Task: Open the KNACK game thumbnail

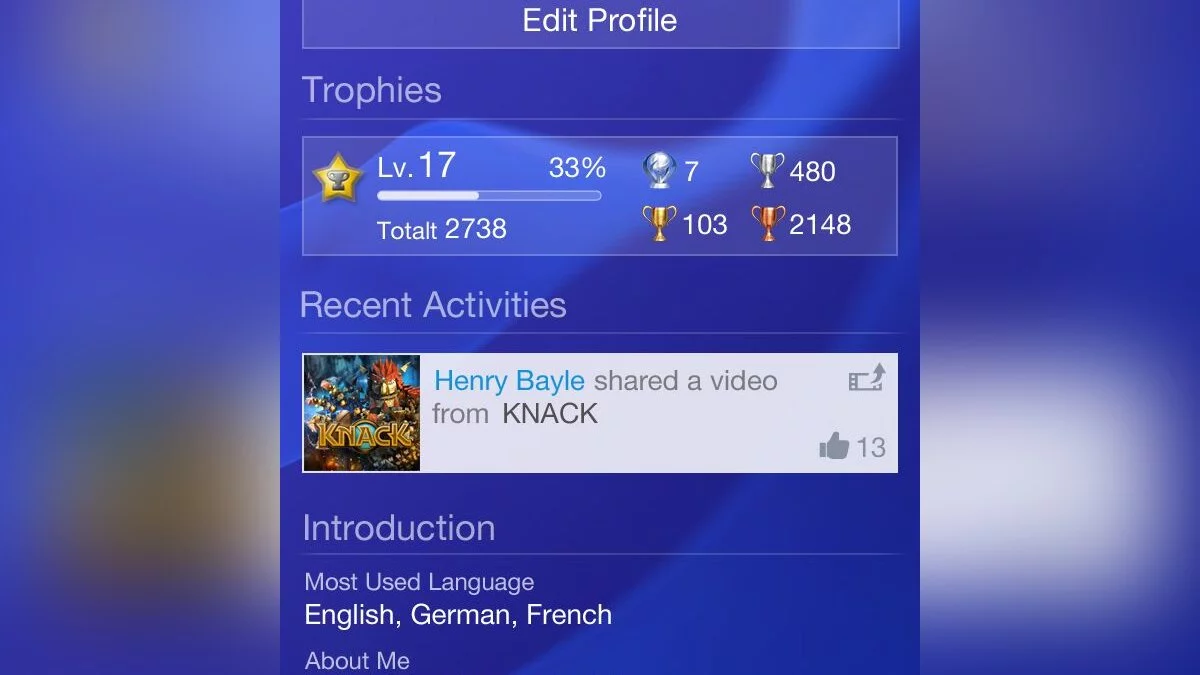Action: pos(362,412)
